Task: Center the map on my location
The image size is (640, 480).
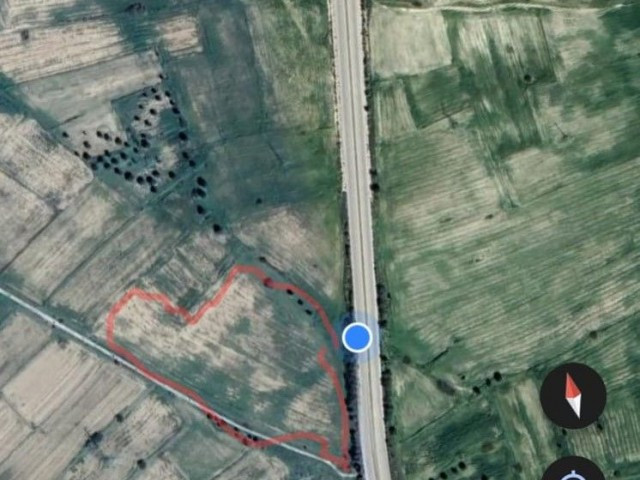Action: pyautogui.click(x=573, y=472)
